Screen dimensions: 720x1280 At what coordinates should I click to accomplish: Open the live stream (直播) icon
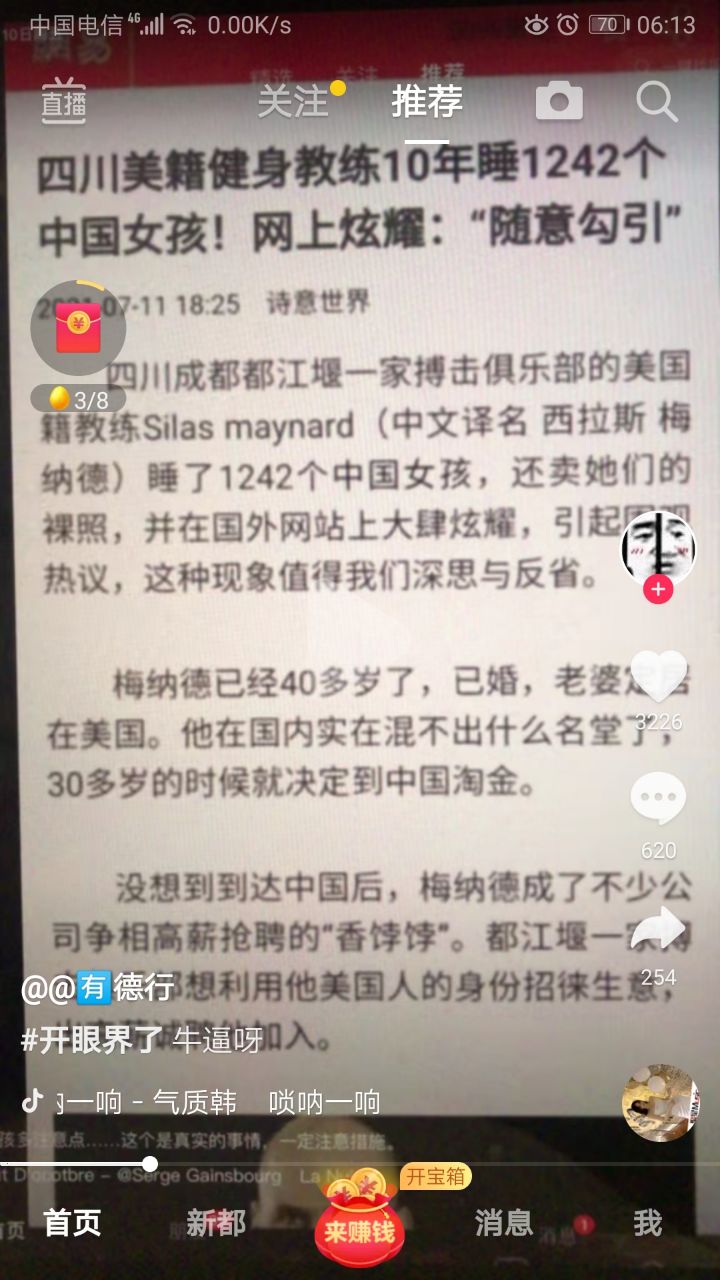tap(63, 101)
